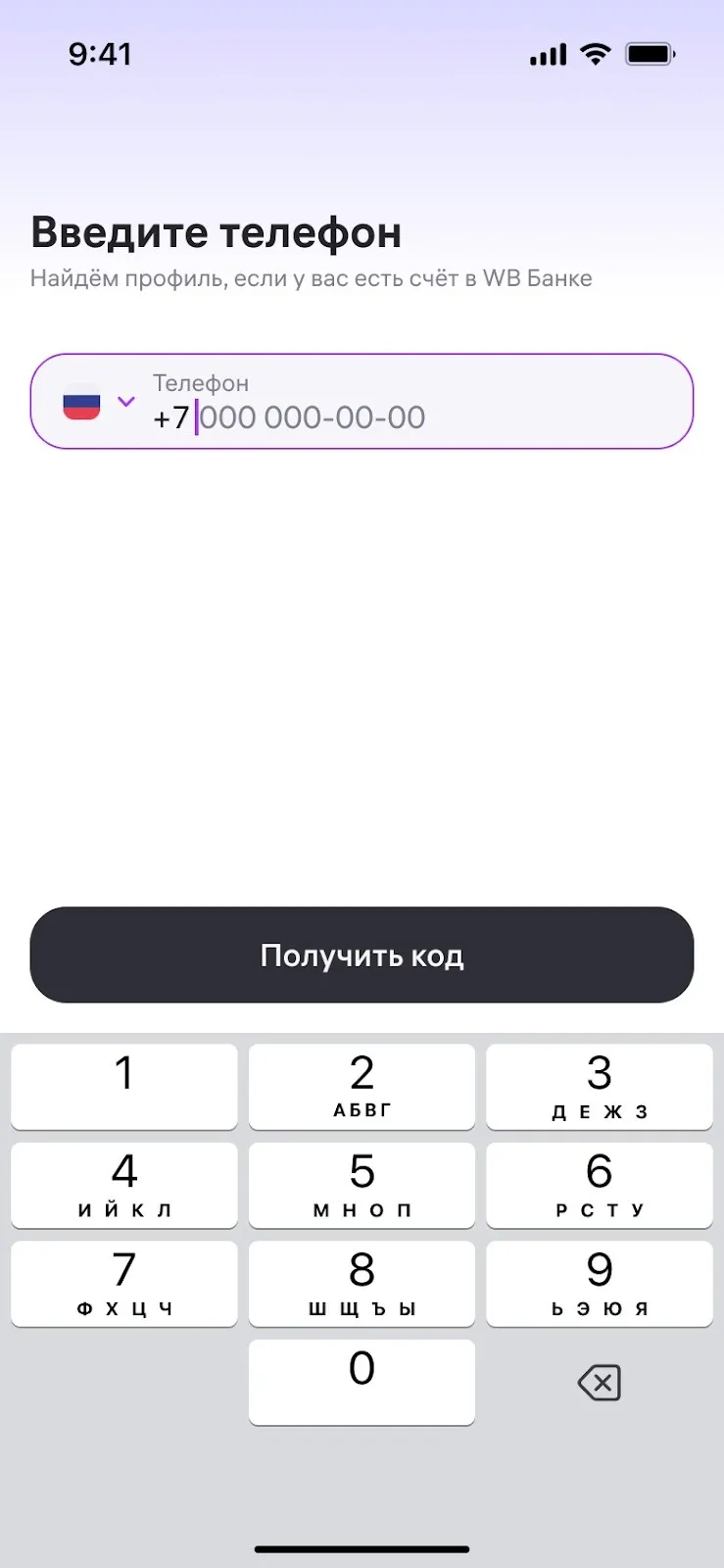
Task: Open the country code dropdown with Russian flag
Action: point(98,402)
